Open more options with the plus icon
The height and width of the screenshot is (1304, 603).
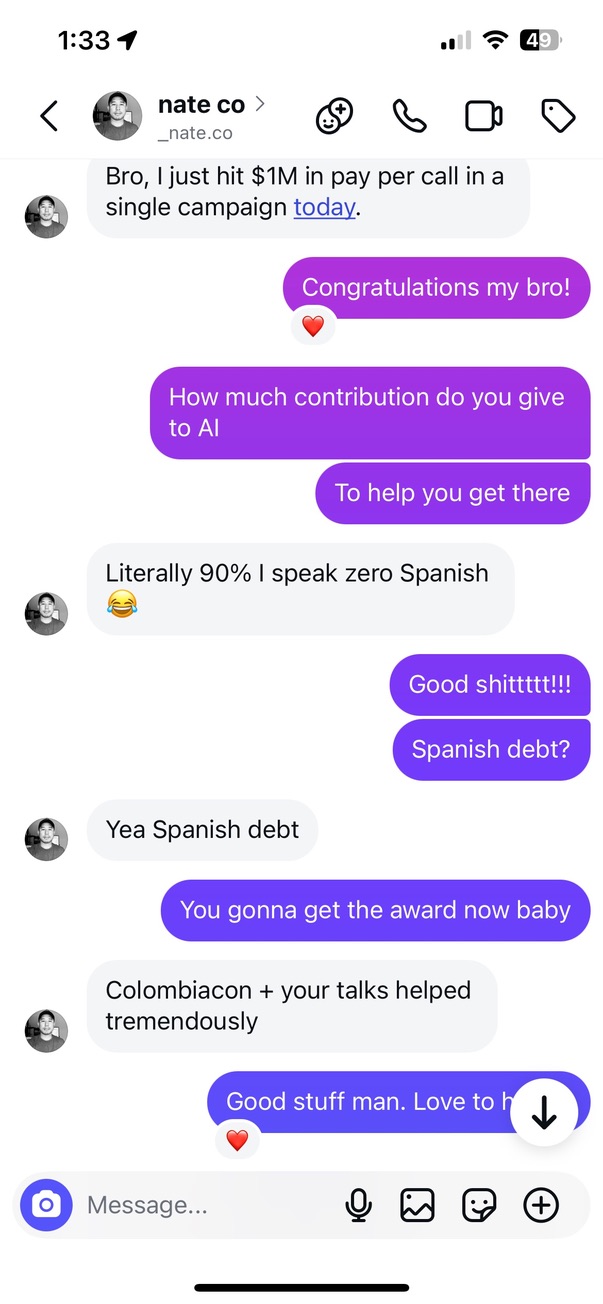click(x=541, y=1205)
